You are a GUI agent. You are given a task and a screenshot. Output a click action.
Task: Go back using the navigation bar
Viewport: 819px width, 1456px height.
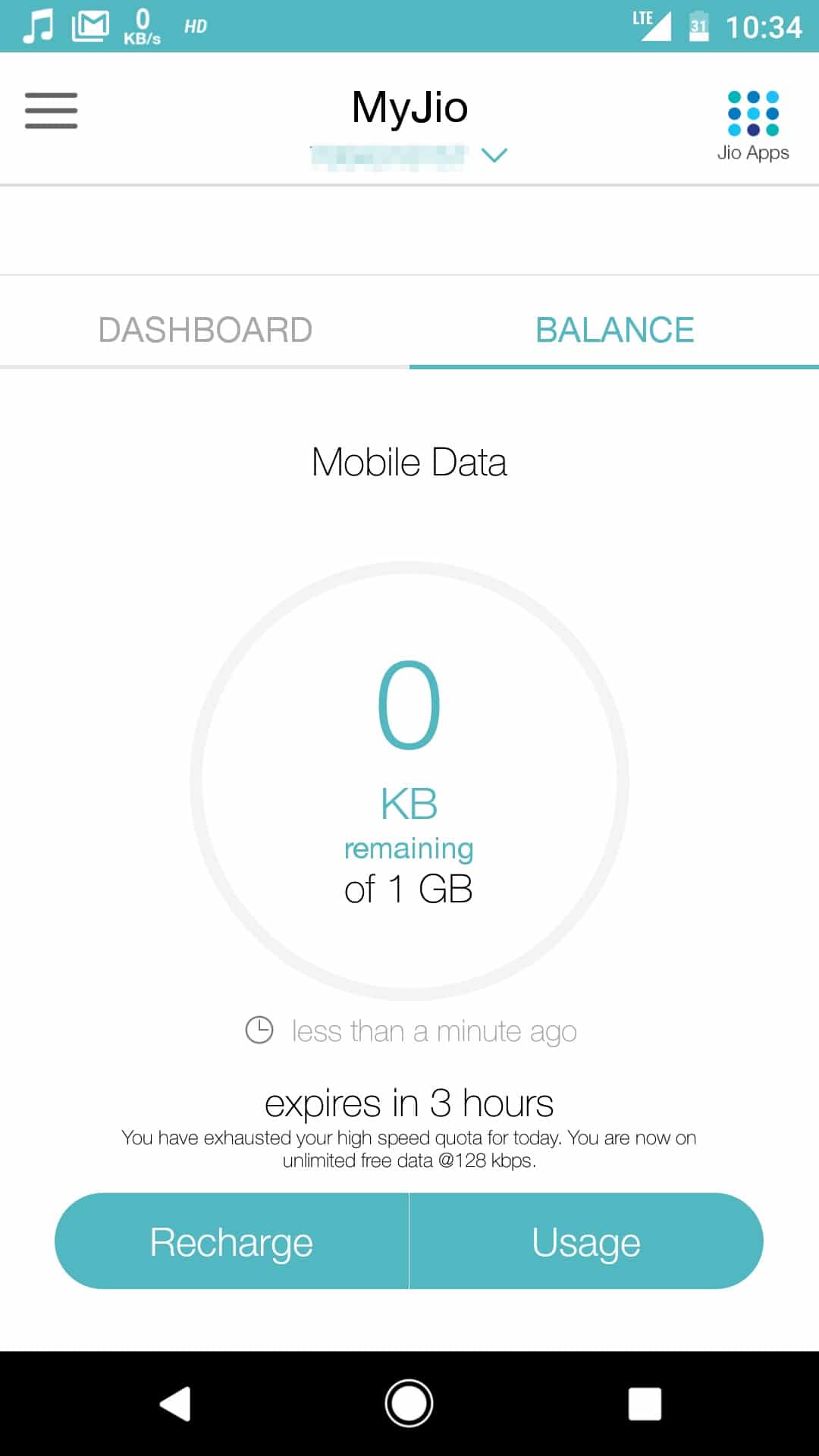tap(175, 1404)
